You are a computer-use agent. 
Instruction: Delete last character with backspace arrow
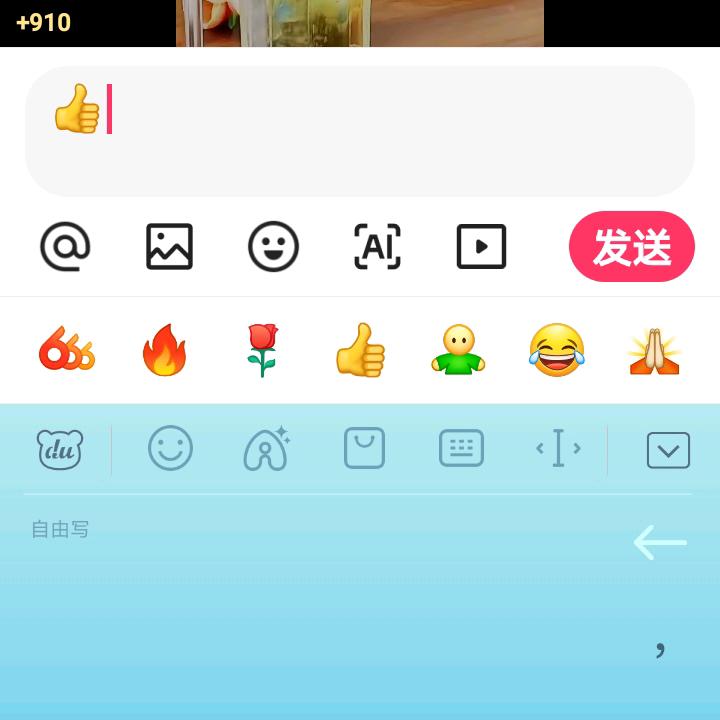pyautogui.click(x=660, y=543)
